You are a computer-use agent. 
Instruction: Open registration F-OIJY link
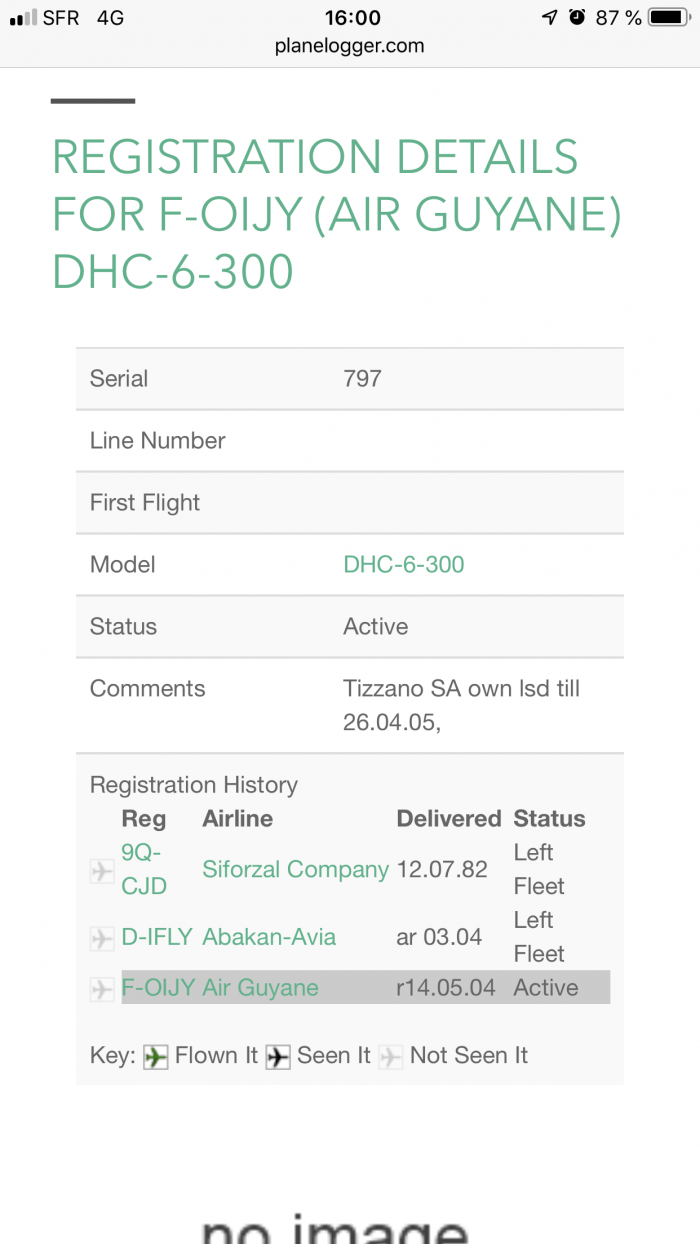click(x=158, y=987)
